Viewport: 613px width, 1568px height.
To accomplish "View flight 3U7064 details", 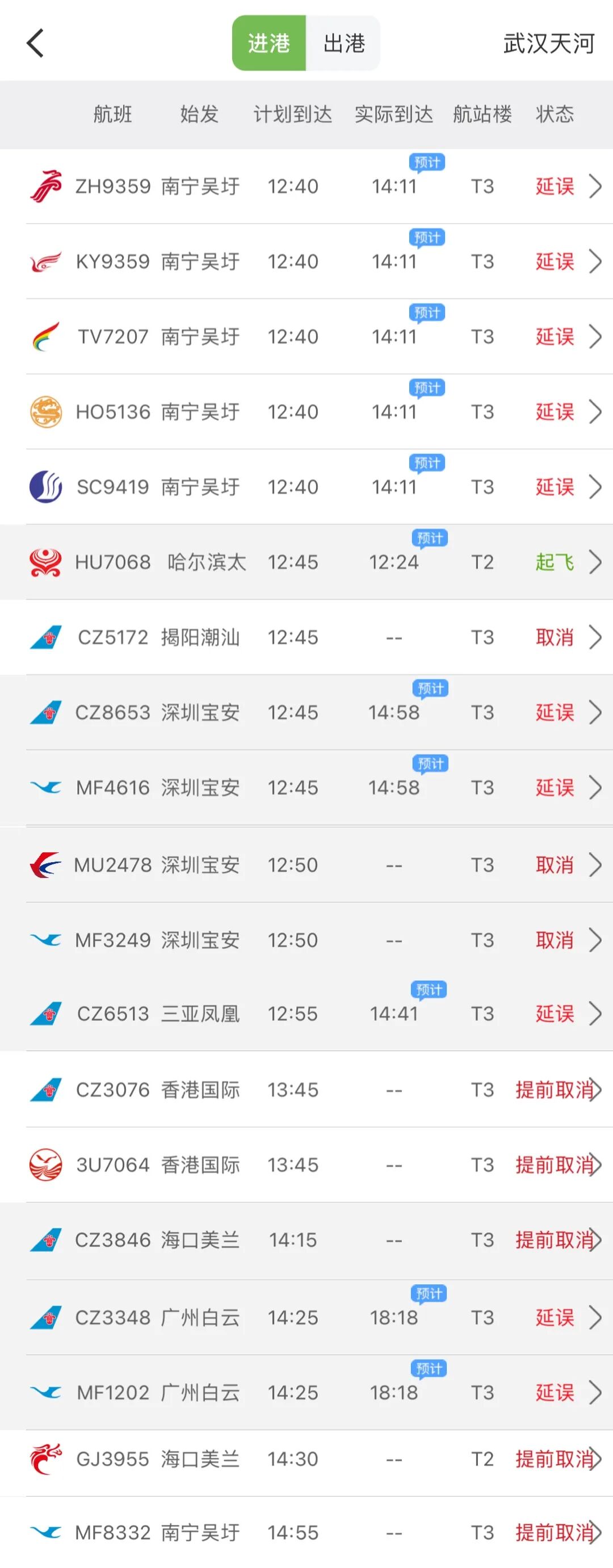I will tap(306, 1165).
